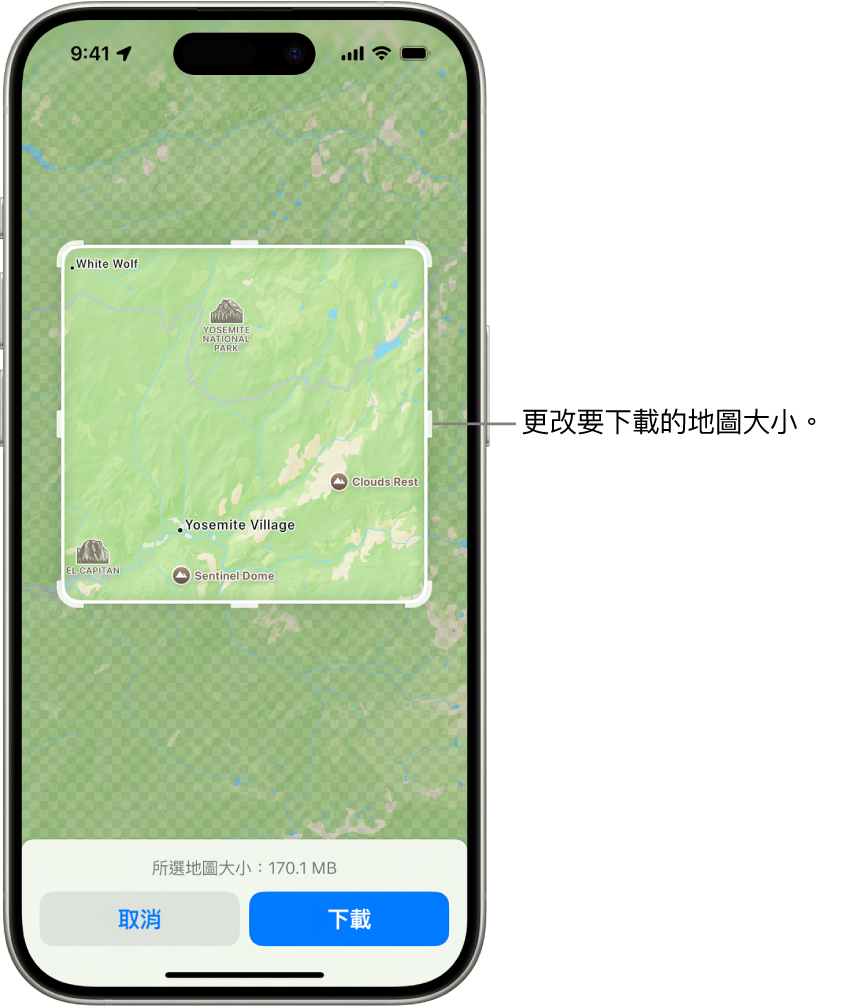Tap 下載 to download the selected map
The width and height of the screenshot is (843, 1008).
pyautogui.click(x=348, y=919)
